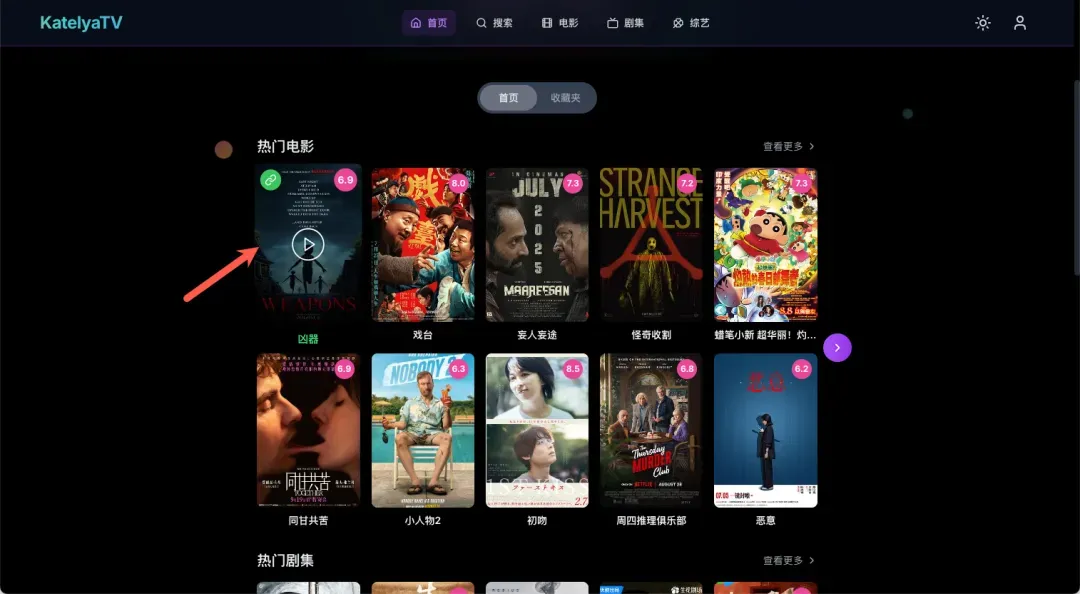Open the user profile icon

click(x=1020, y=23)
